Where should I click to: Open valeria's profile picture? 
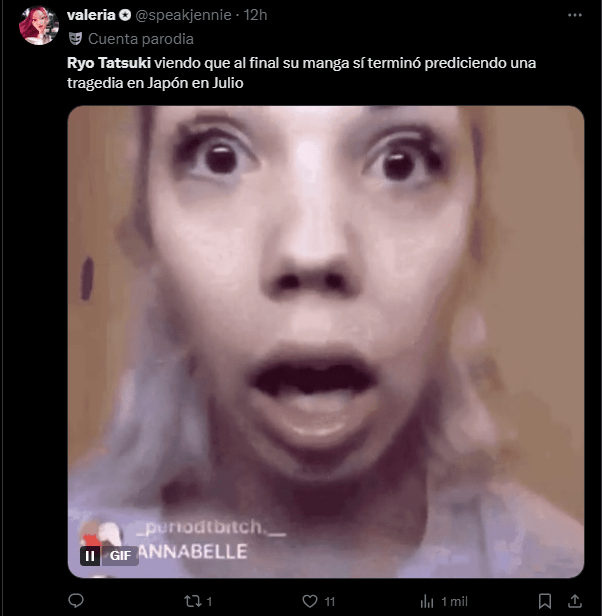[39, 25]
